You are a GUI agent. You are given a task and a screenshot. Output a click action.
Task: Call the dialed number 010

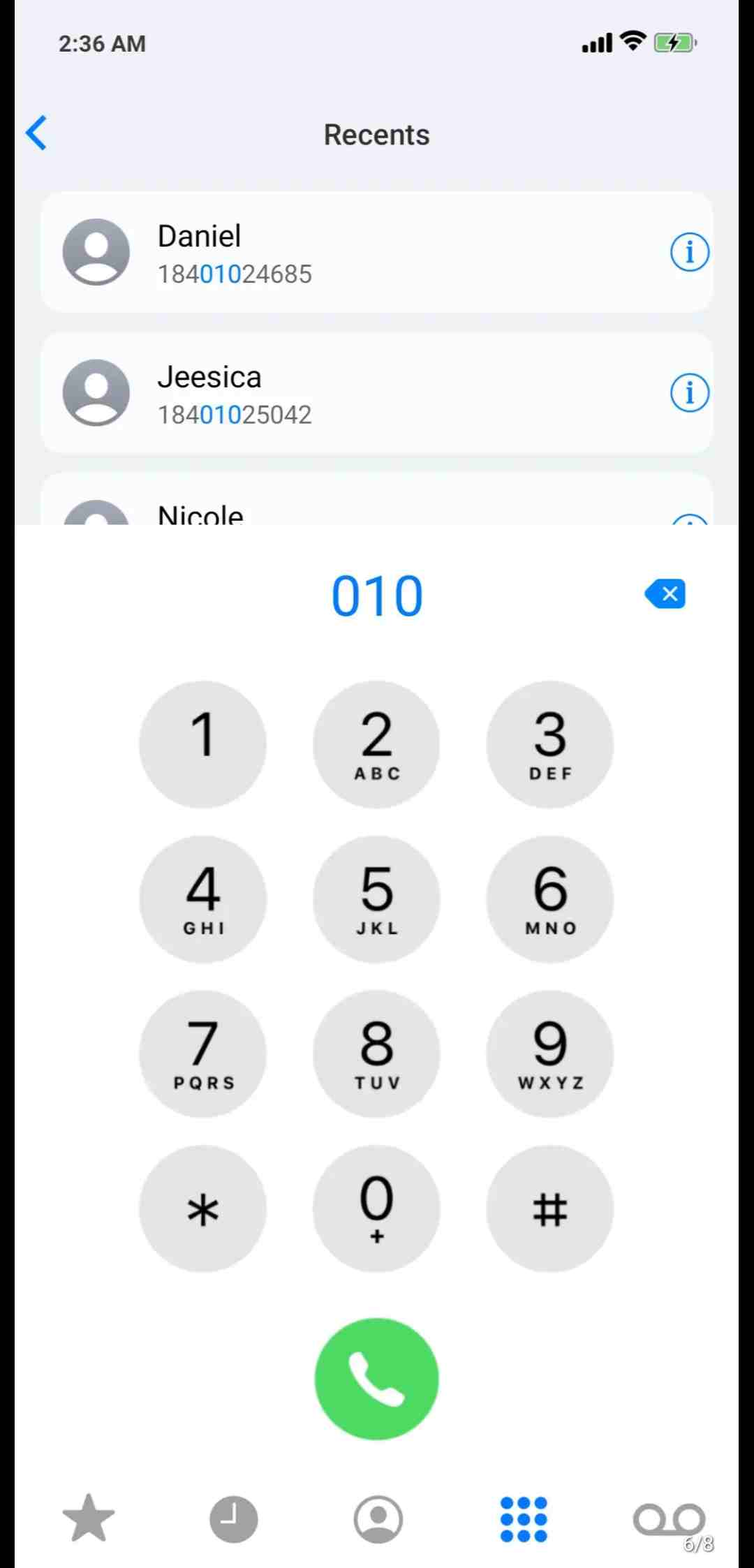376,1379
